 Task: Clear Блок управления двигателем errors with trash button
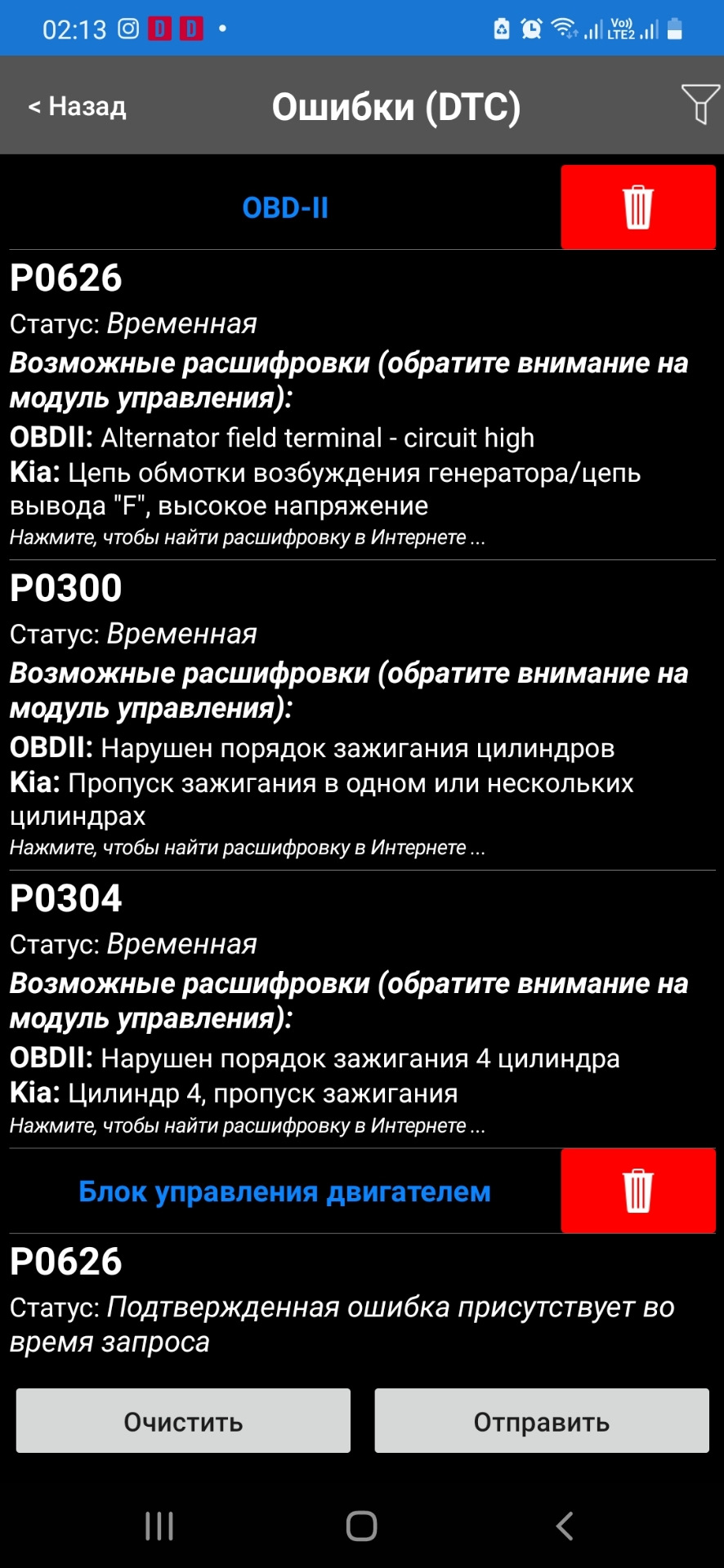click(637, 1191)
